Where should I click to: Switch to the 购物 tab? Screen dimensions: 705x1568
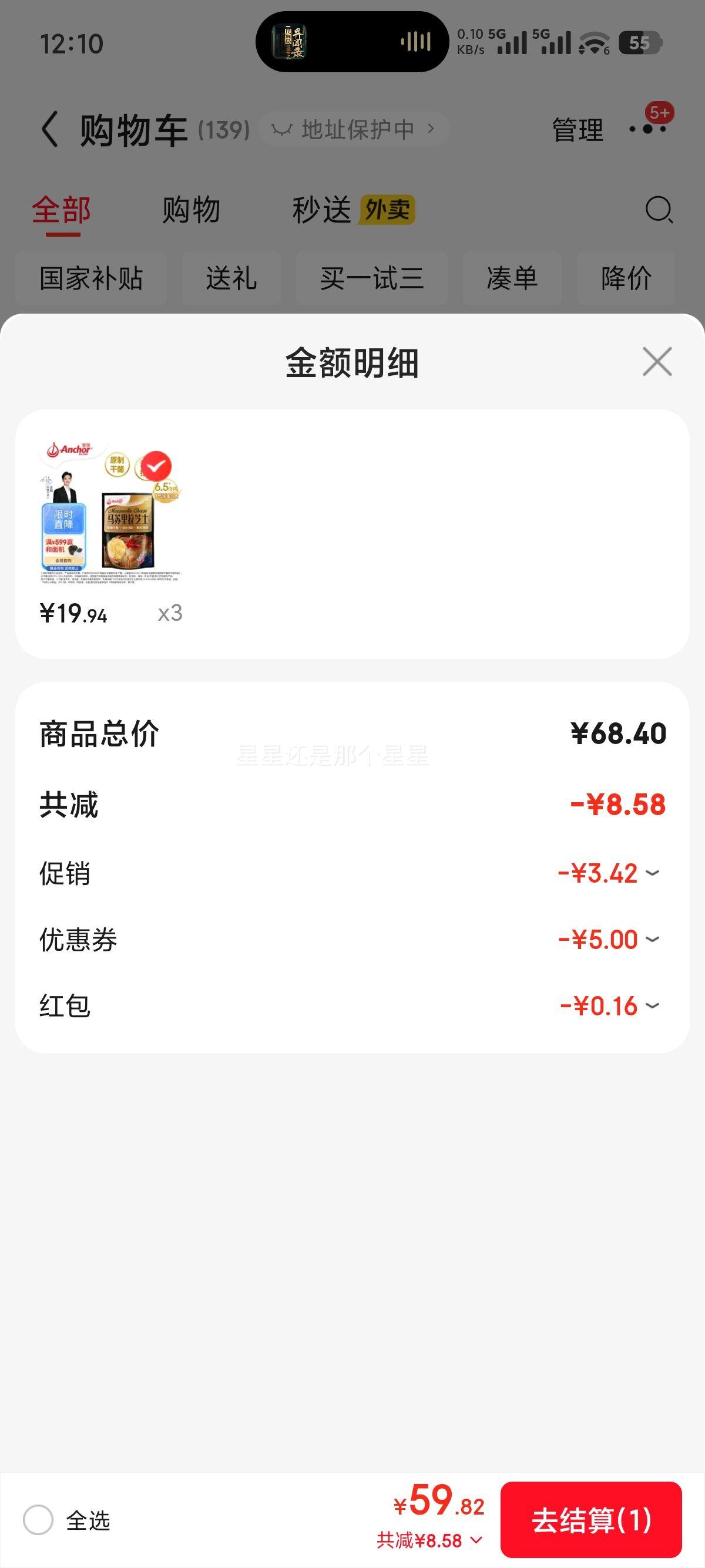coord(190,210)
